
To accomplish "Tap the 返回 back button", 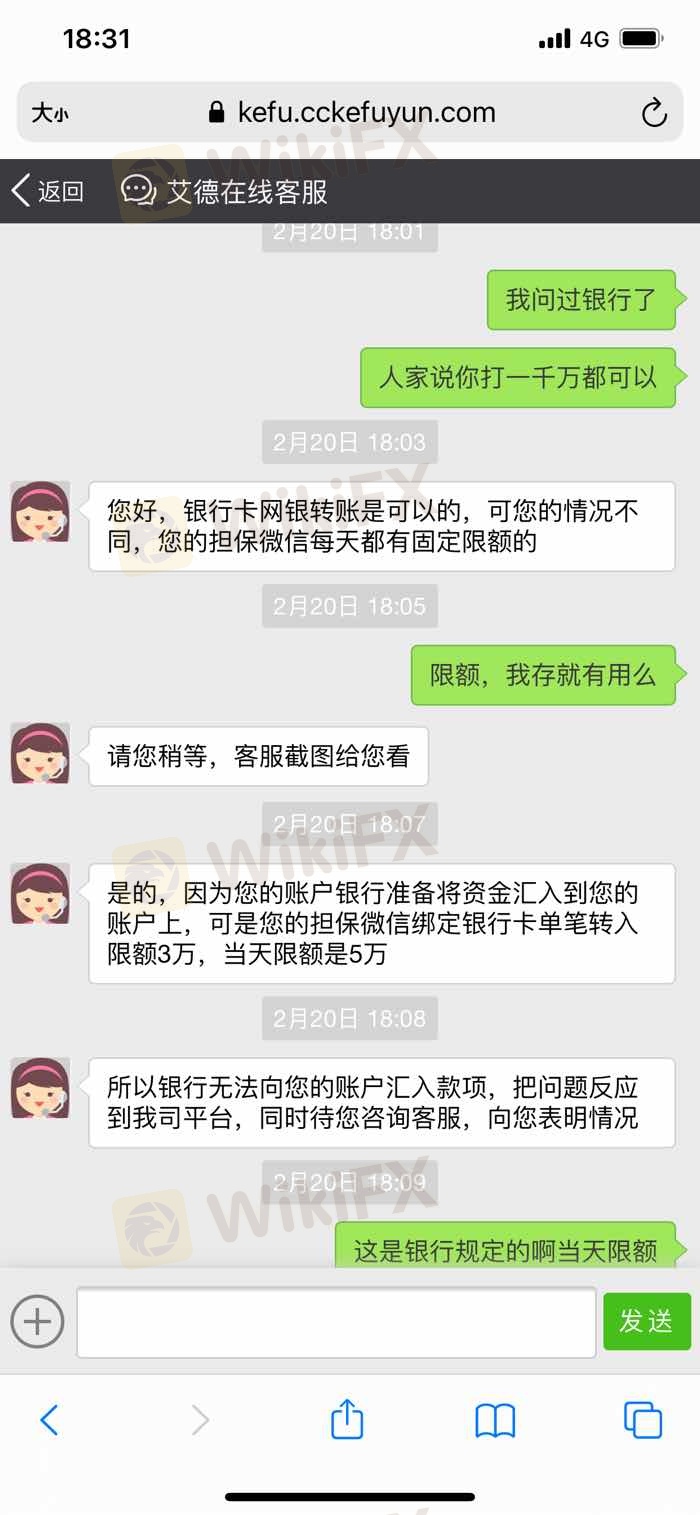I will coord(48,190).
